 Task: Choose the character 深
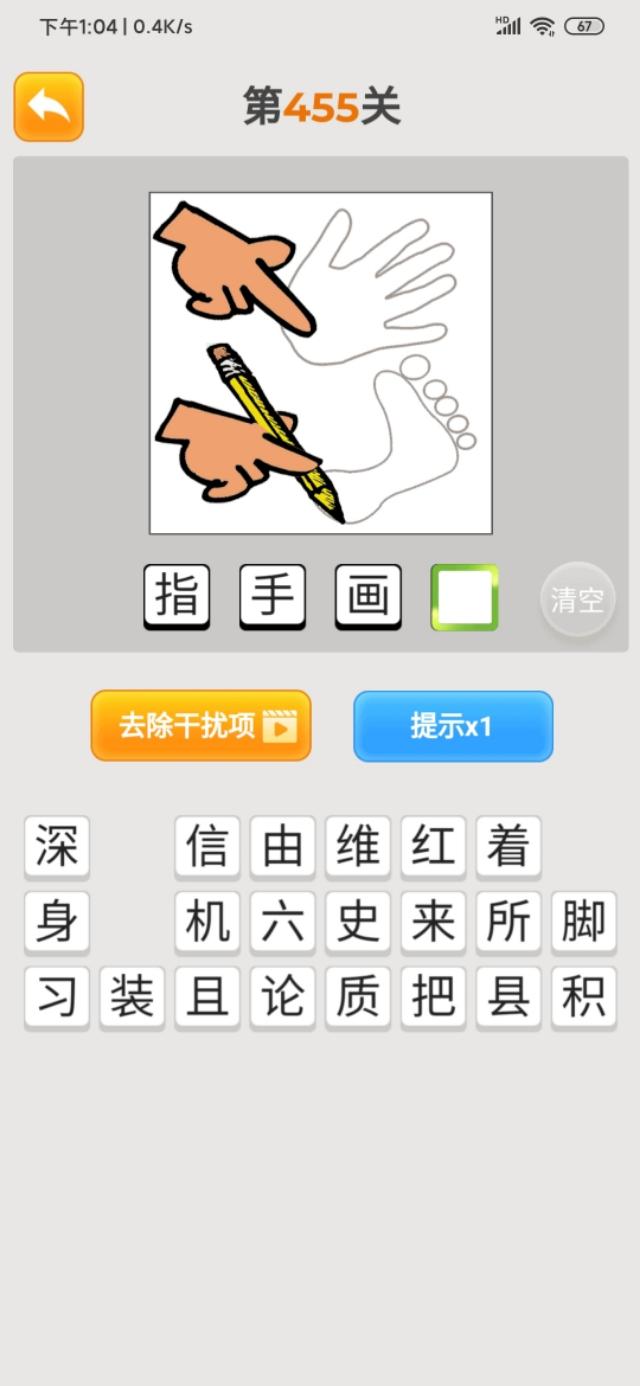[57, 846]
